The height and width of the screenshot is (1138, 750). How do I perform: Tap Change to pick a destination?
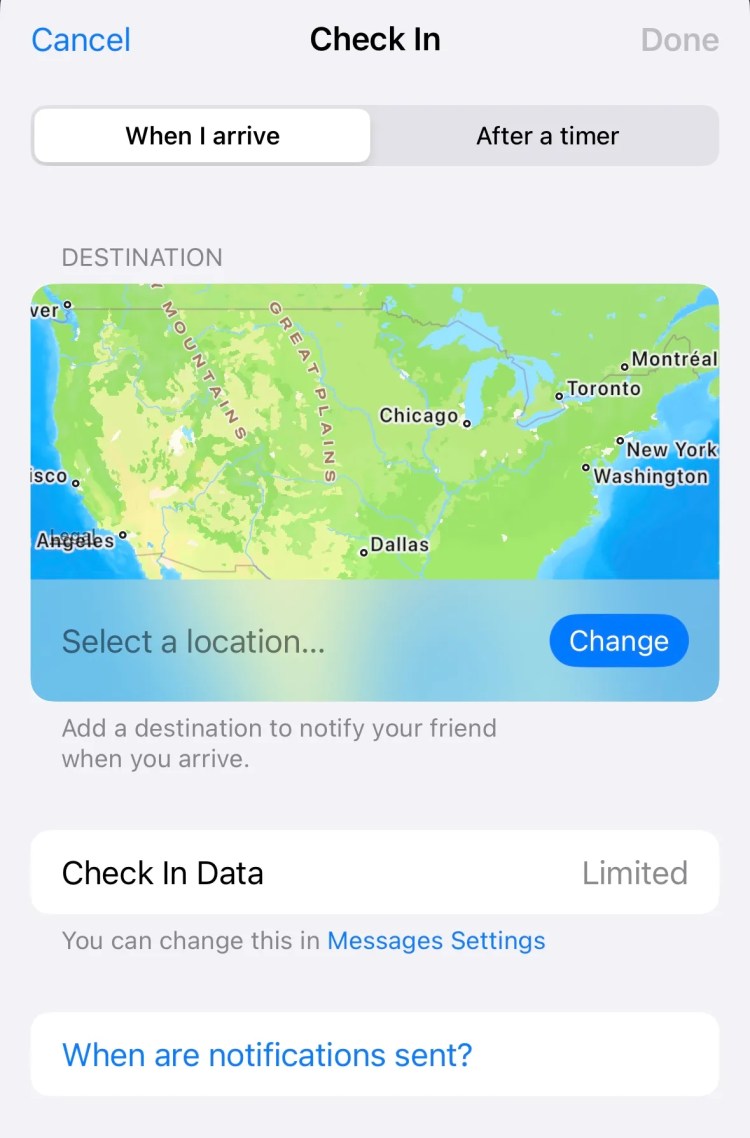click(x=618, y=641)
